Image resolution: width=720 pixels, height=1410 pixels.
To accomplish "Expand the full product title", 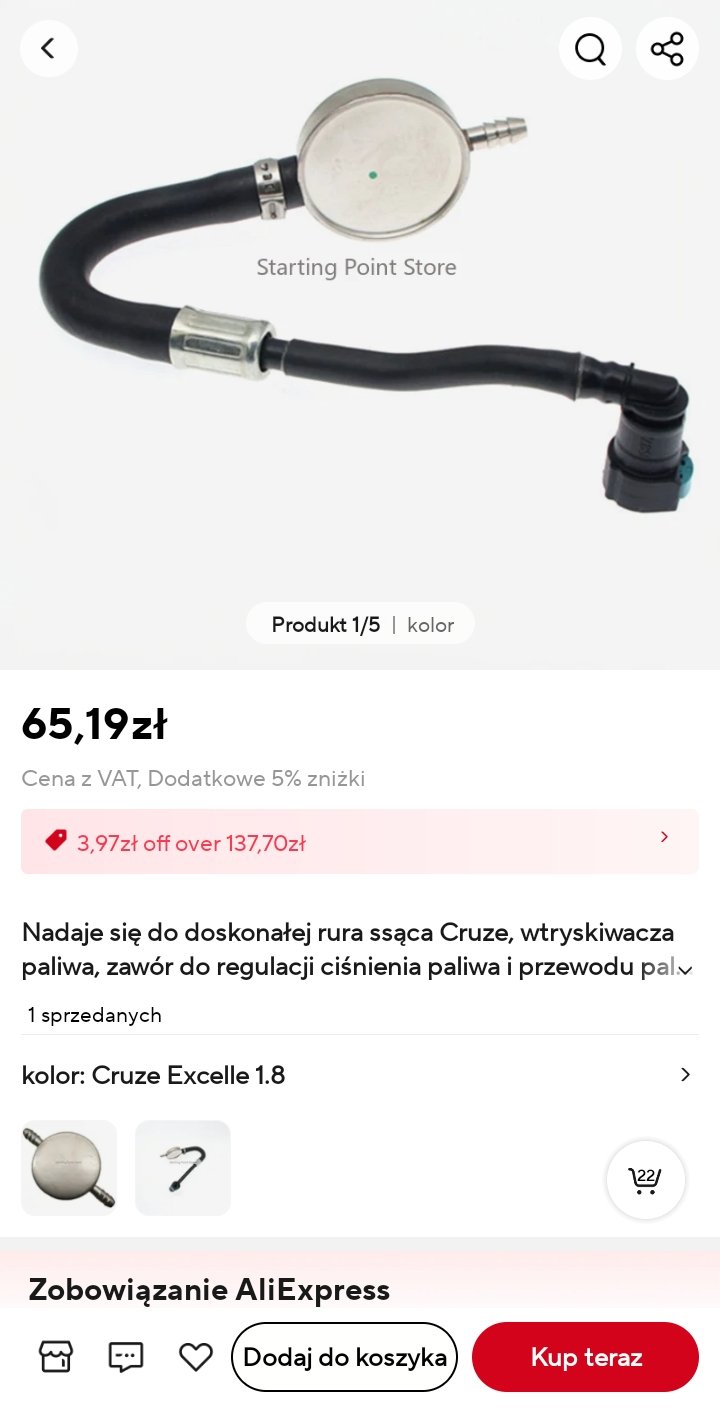I will [685, 969].
